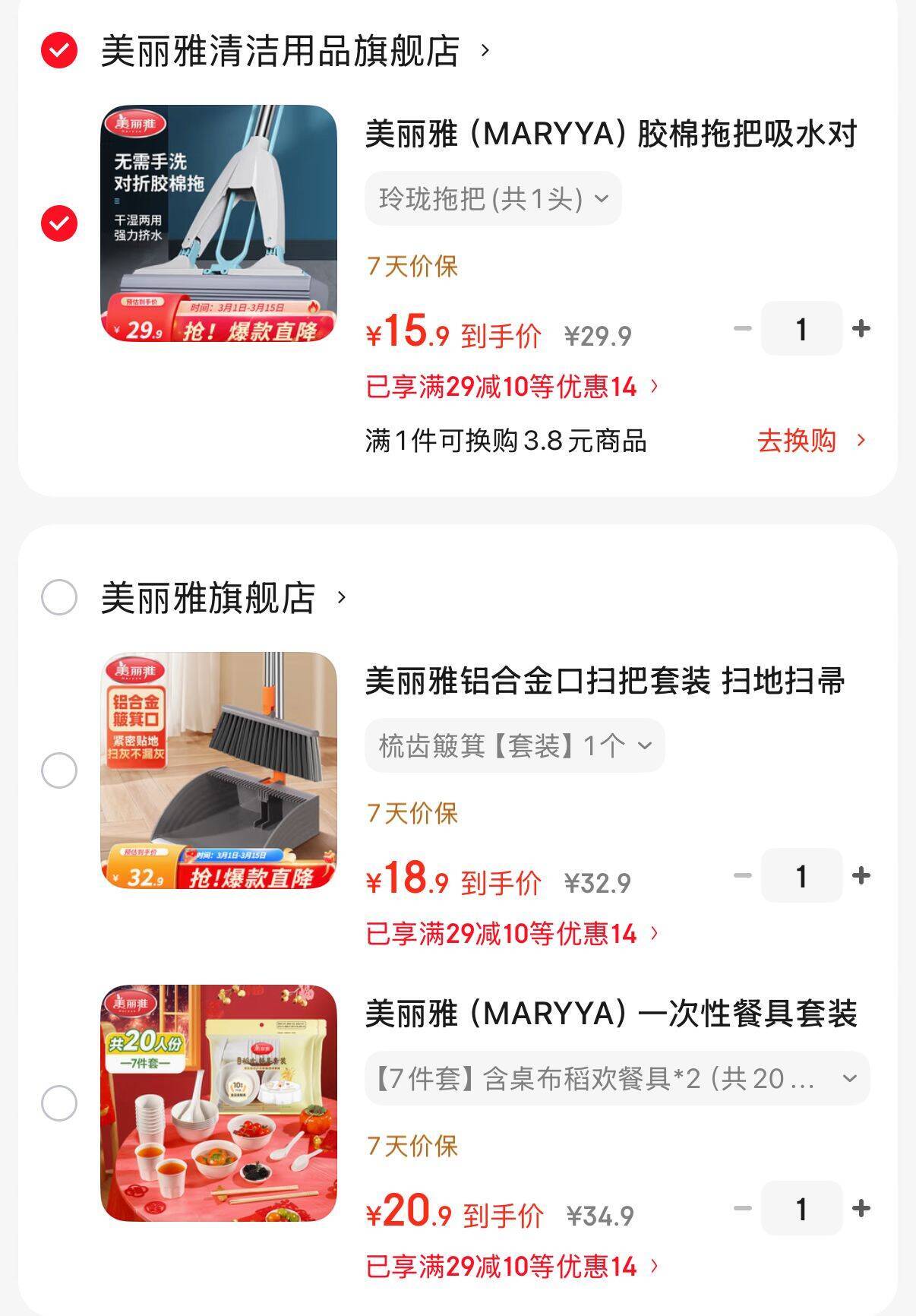Open the 胶棉拖把 product image

[x=219, y=223]
